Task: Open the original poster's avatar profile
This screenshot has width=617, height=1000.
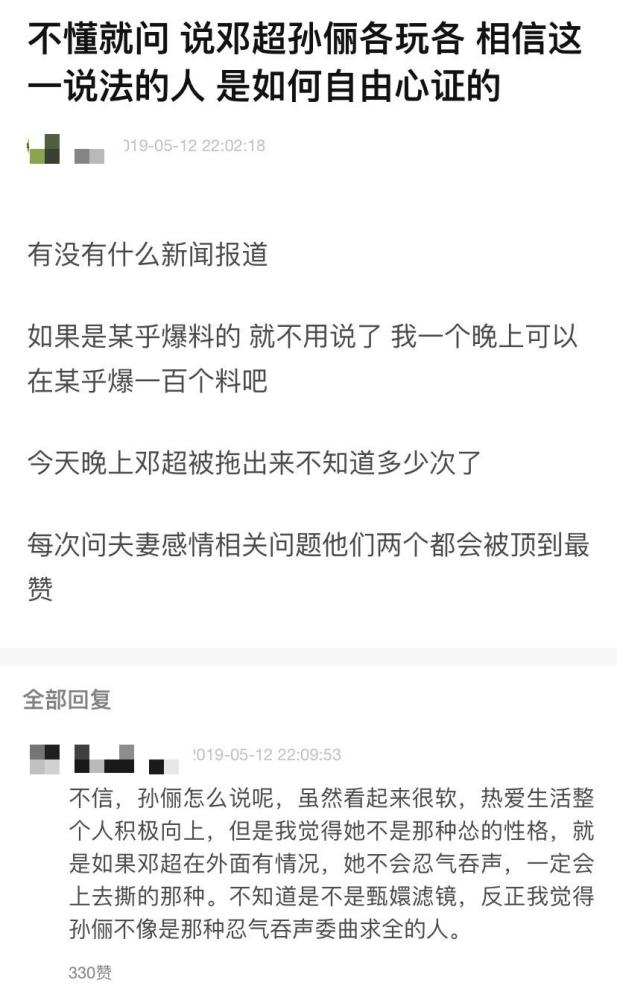Action: click(44, 149)
